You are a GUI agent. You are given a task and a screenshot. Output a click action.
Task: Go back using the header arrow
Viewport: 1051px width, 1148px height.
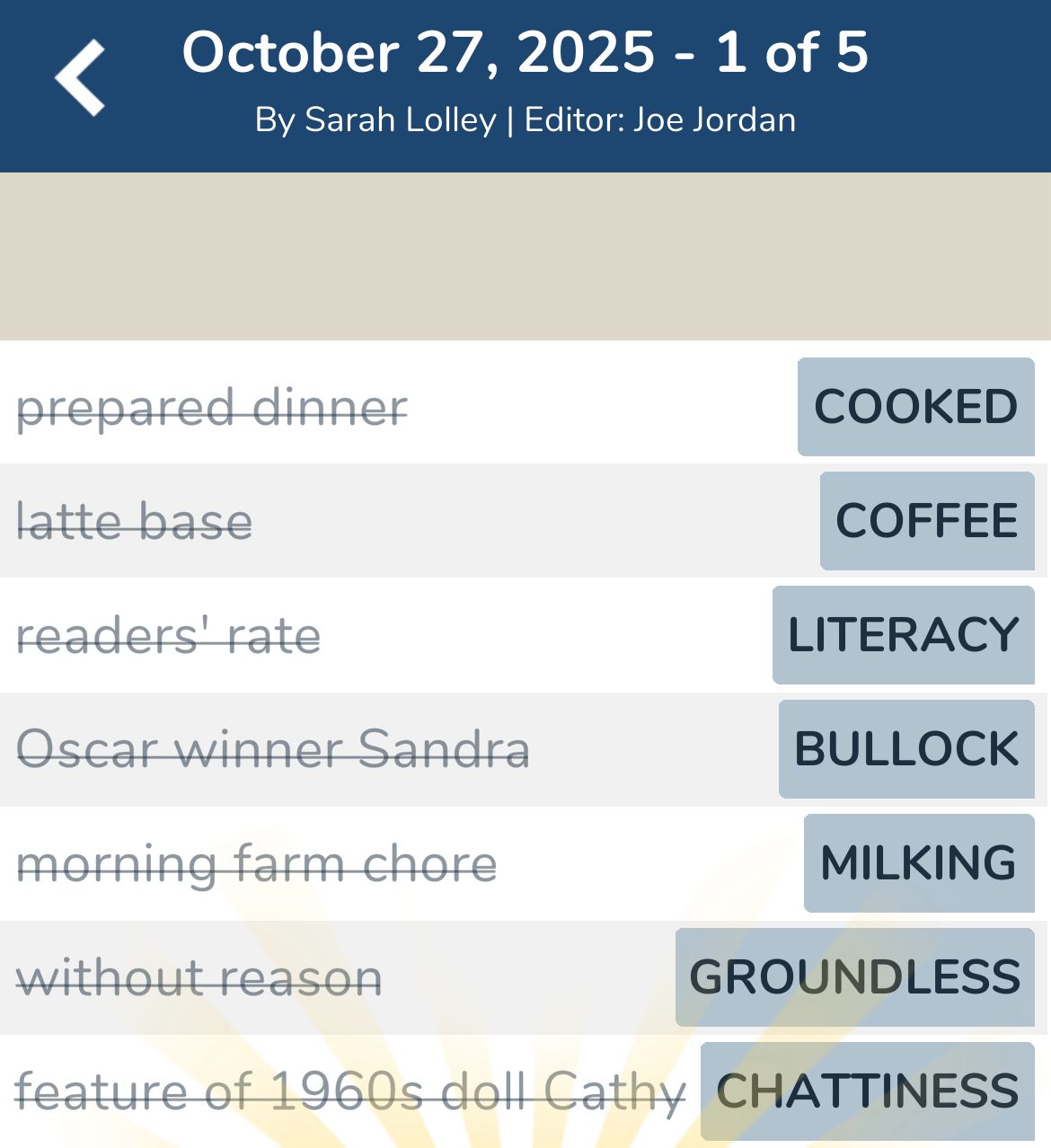tap(80, 79)
